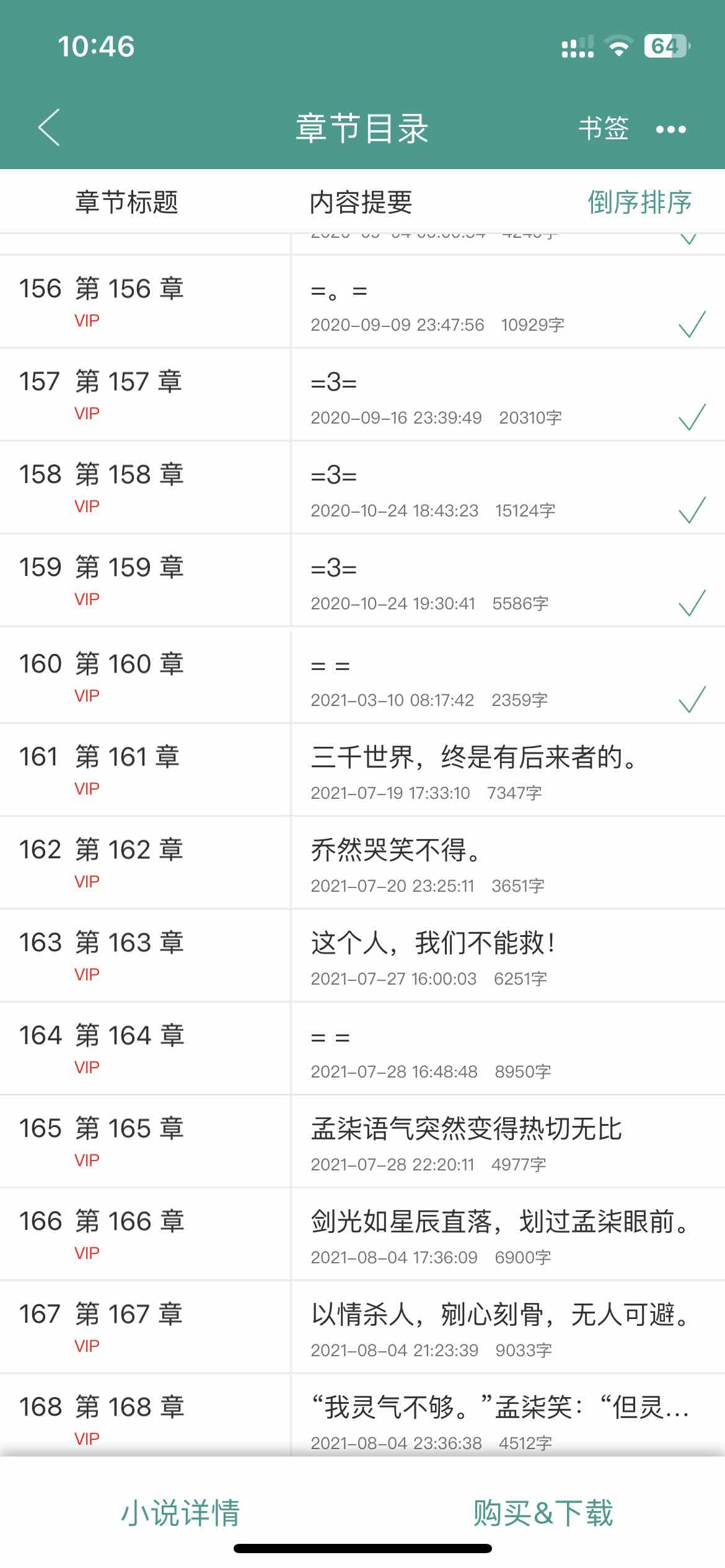Open chapter 160 第160章

point(362,676)
